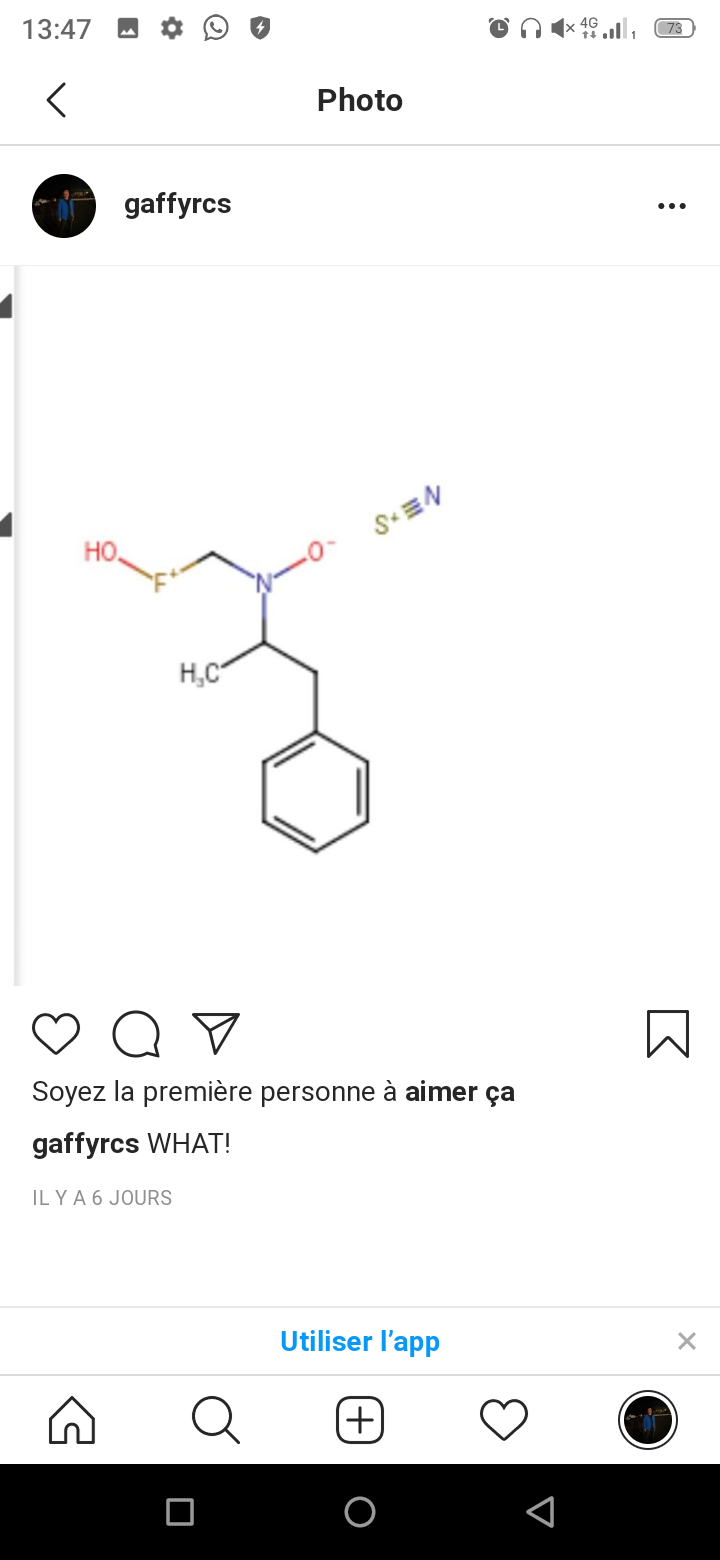Viewport: 720px width, 1560px height.
Task: Go back from the Photo screen
Action: (x=56, y=100)
